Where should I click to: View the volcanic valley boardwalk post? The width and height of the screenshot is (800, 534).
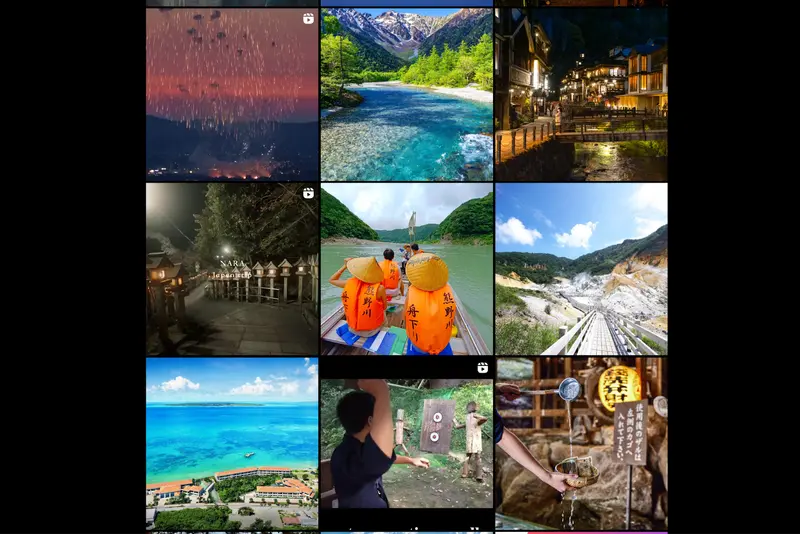pyautogui.click(x=580, y=268)
